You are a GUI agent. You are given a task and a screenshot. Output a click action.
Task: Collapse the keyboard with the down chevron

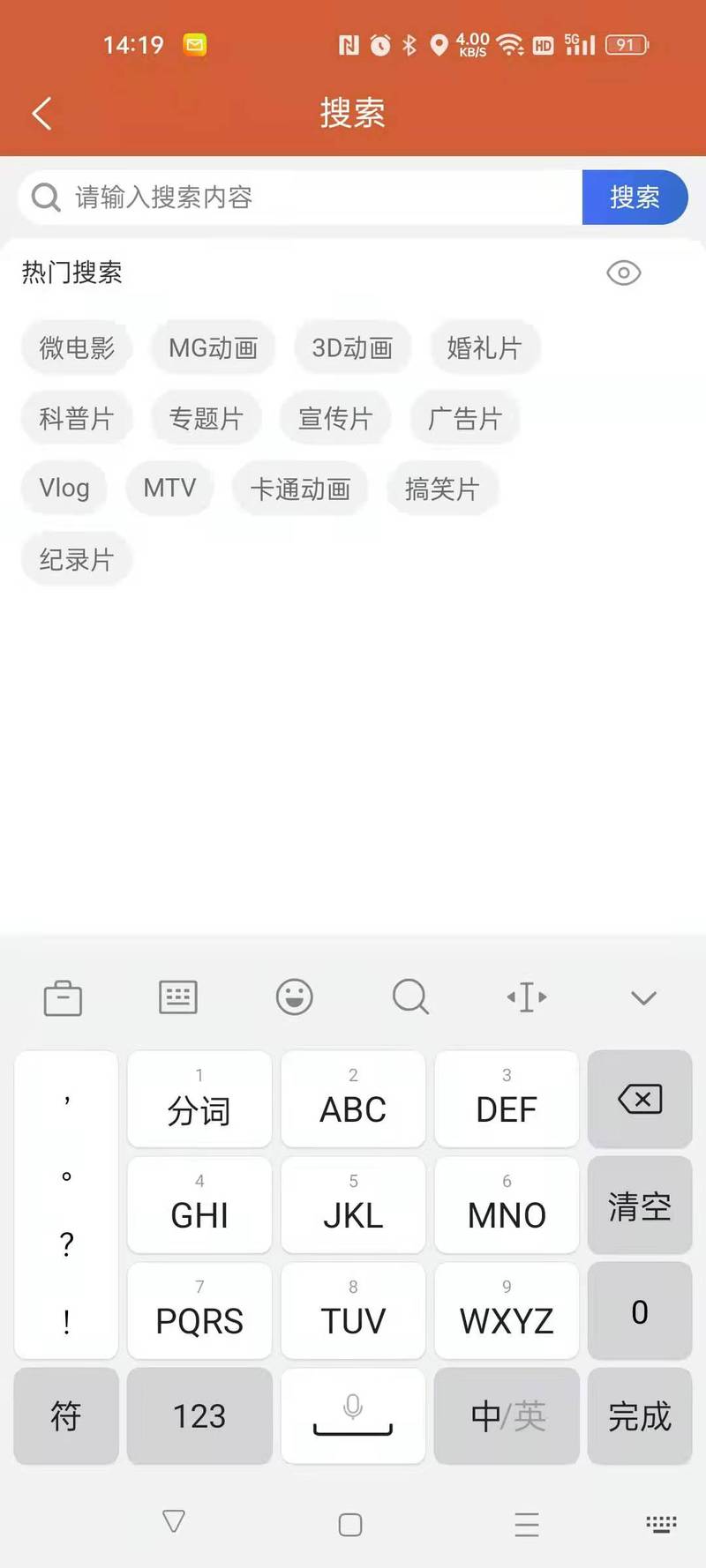coord(643,997)
